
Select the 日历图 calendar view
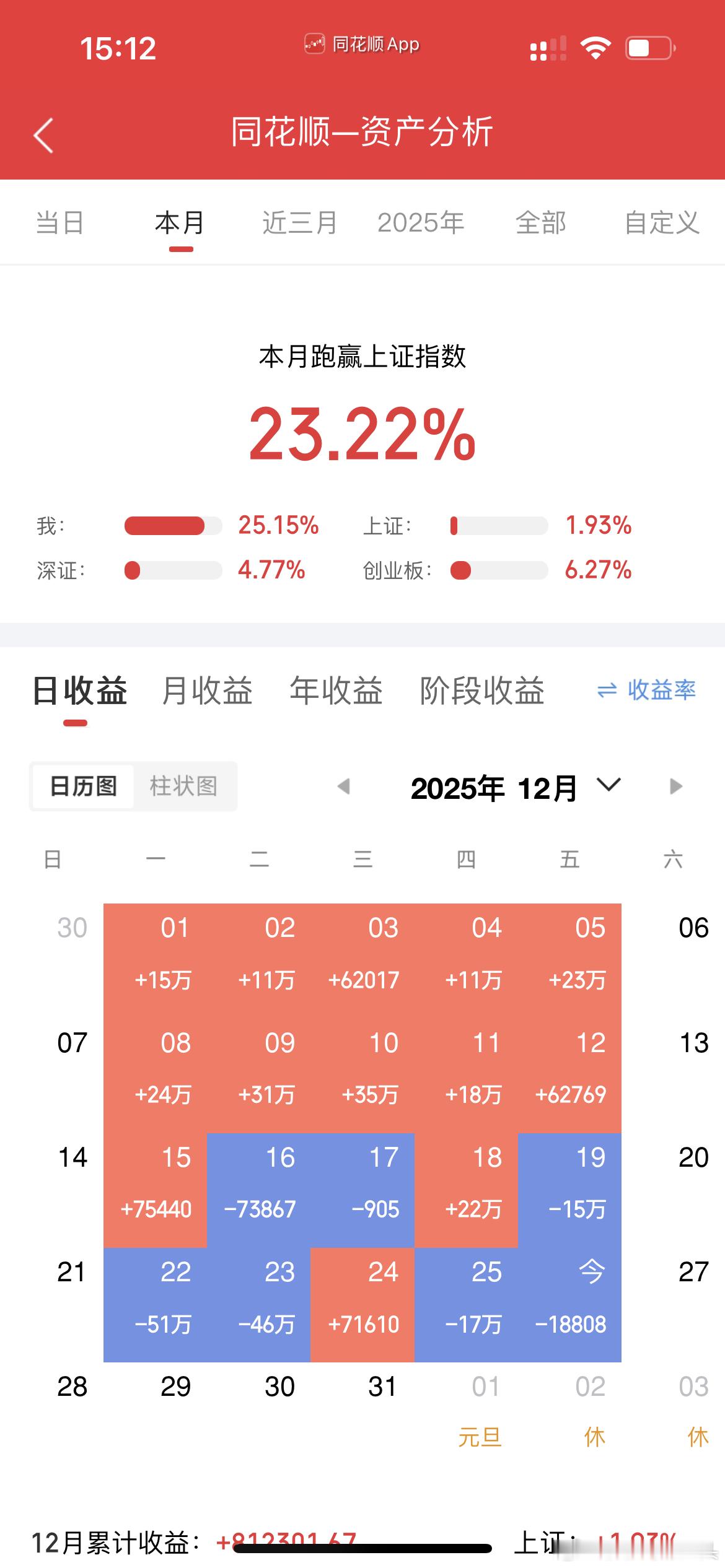pos(84,786)
